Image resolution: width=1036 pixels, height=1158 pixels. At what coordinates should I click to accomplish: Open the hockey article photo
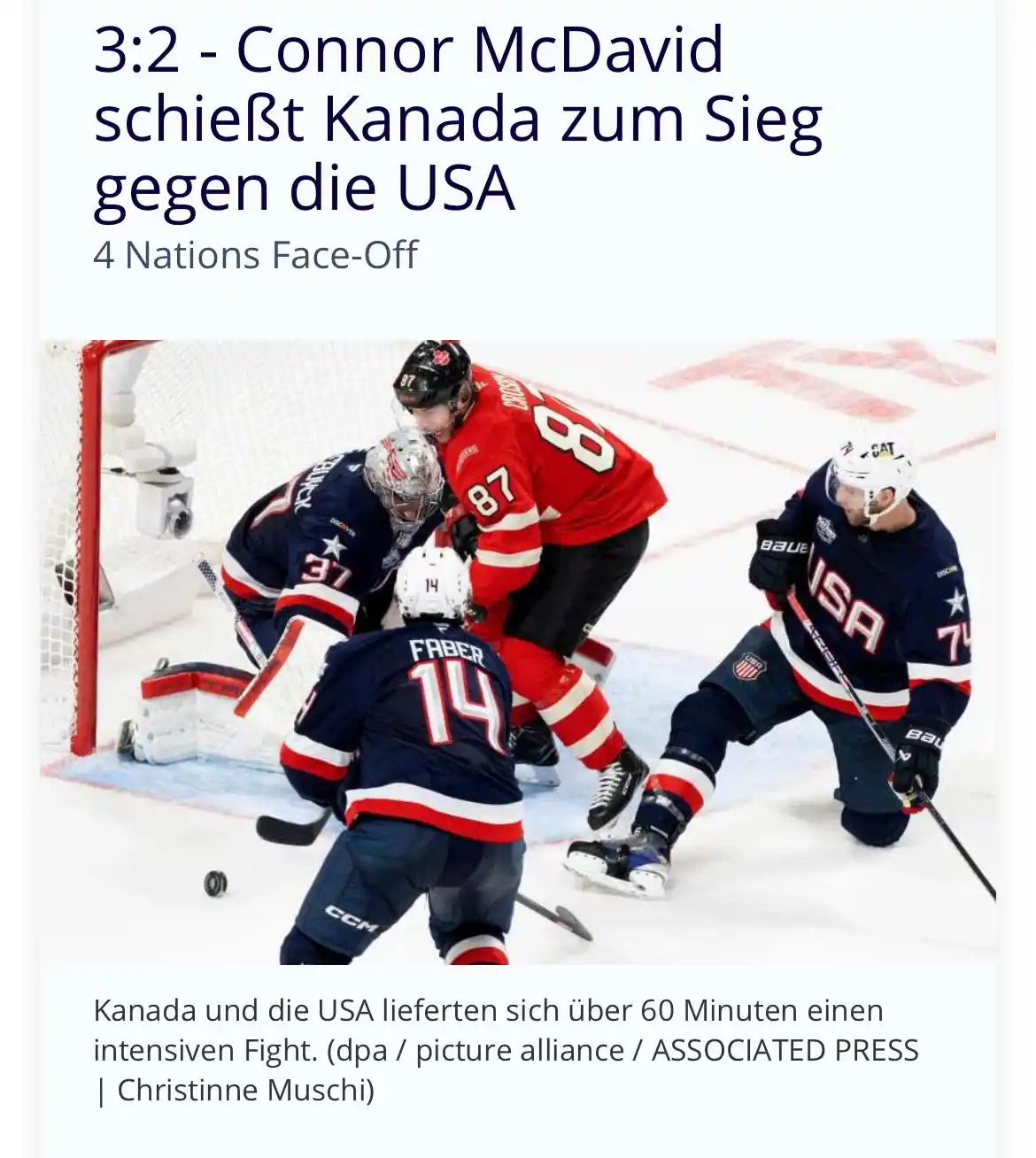pyautogui.click(x=518, y=652)
